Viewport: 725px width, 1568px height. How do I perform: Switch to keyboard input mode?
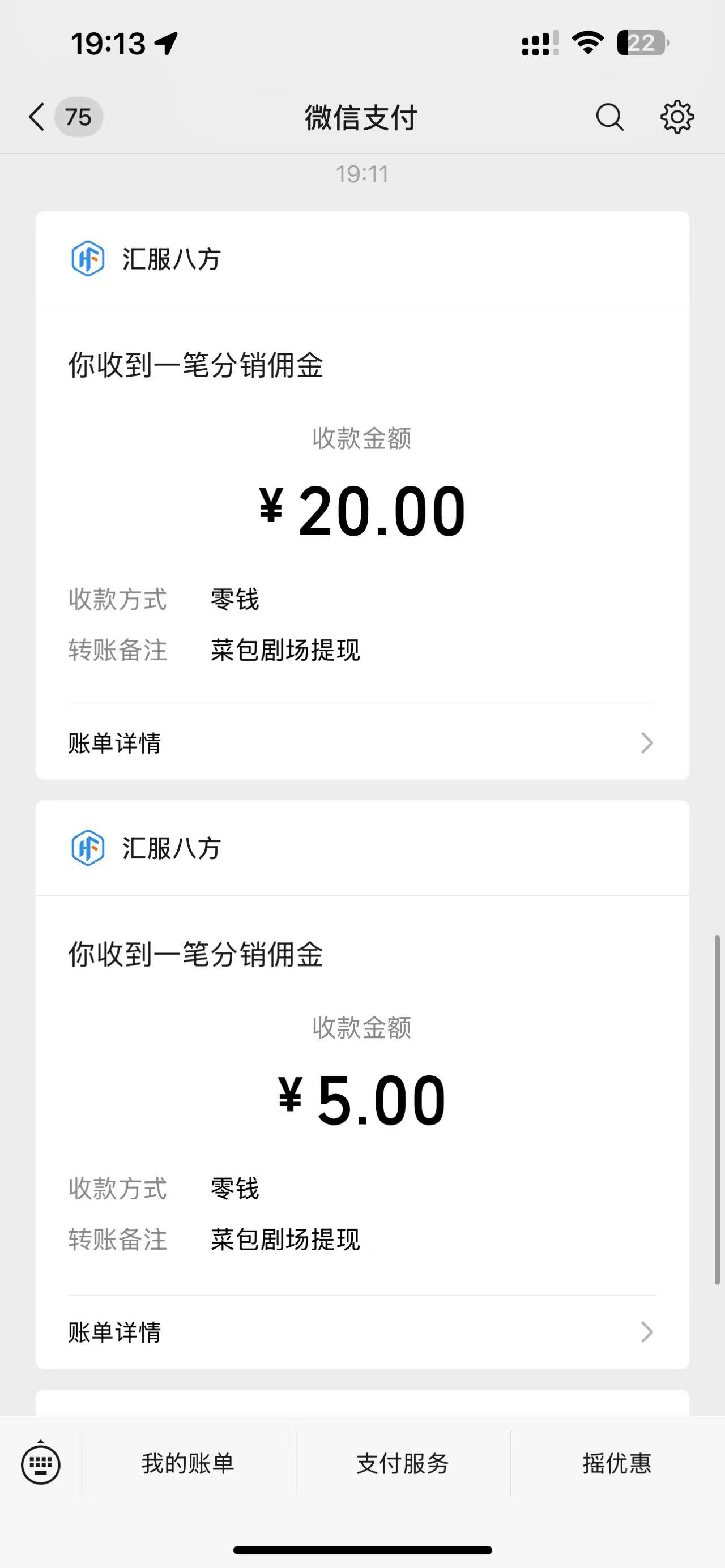pos(41,1463)
